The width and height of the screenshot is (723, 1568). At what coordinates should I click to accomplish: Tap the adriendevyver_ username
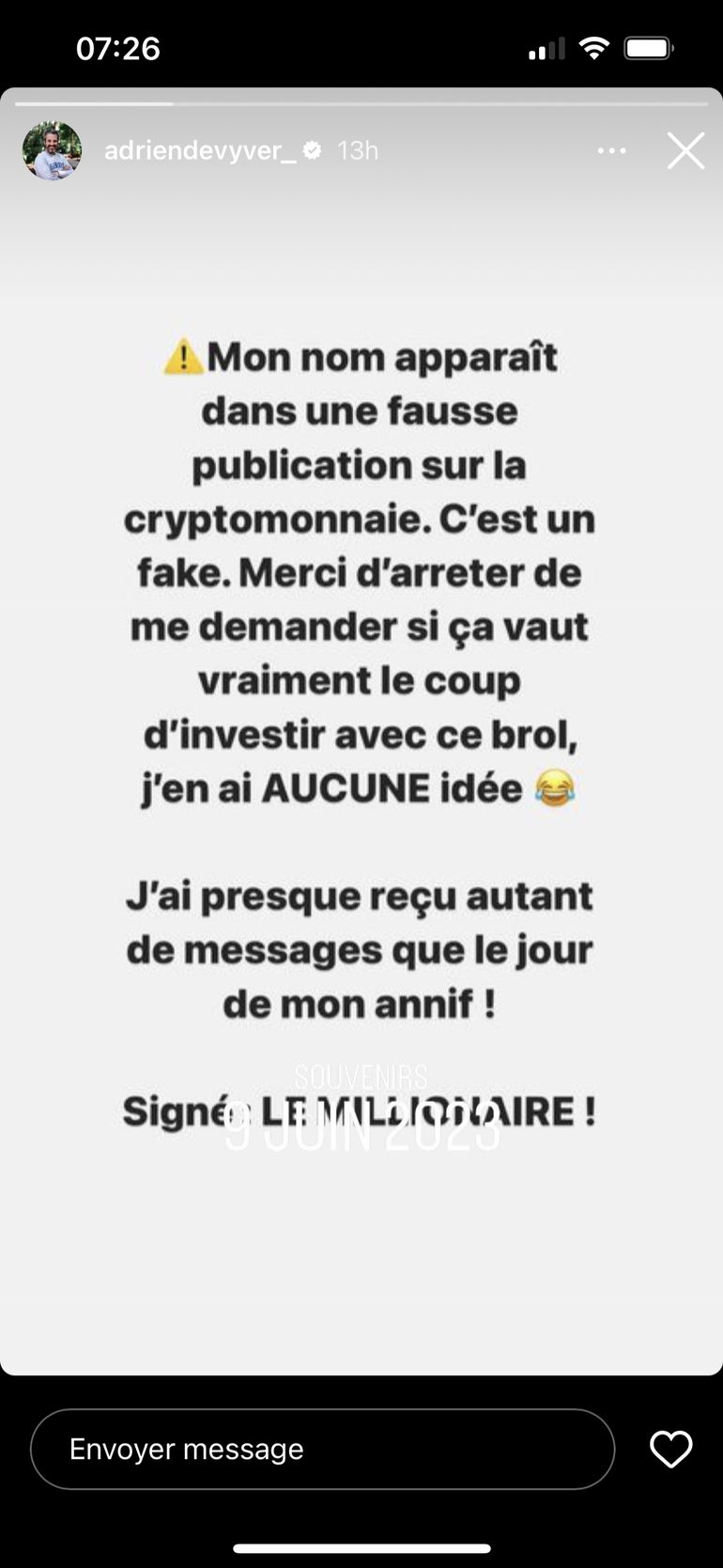[200, 150]
